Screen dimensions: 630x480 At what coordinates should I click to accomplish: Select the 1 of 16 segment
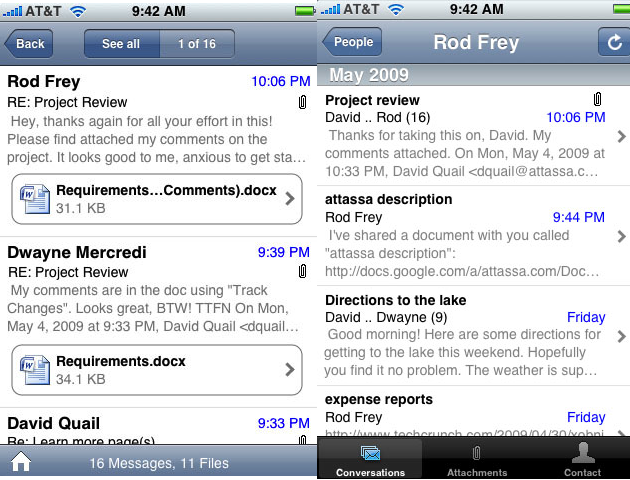196,44
